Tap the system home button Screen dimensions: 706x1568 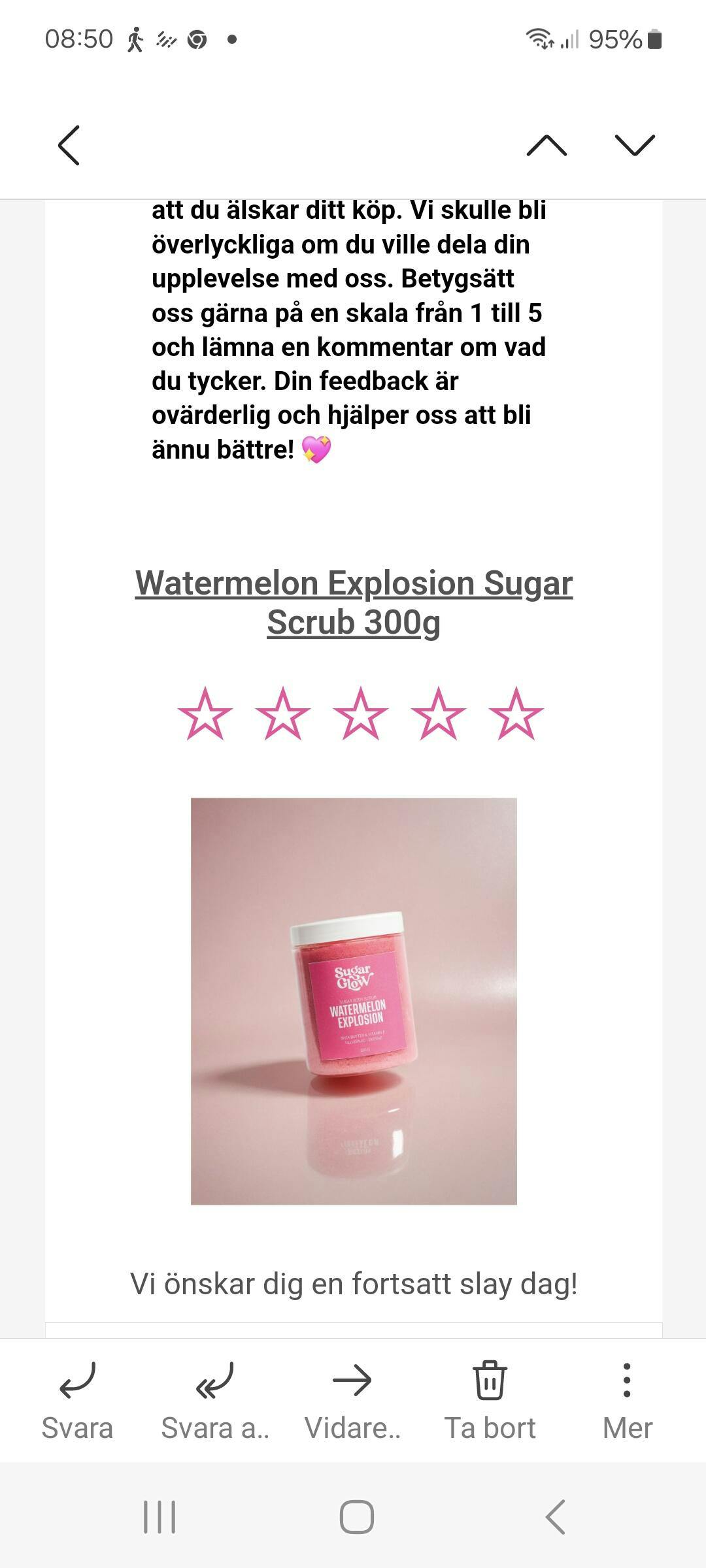coord(356,1516)
